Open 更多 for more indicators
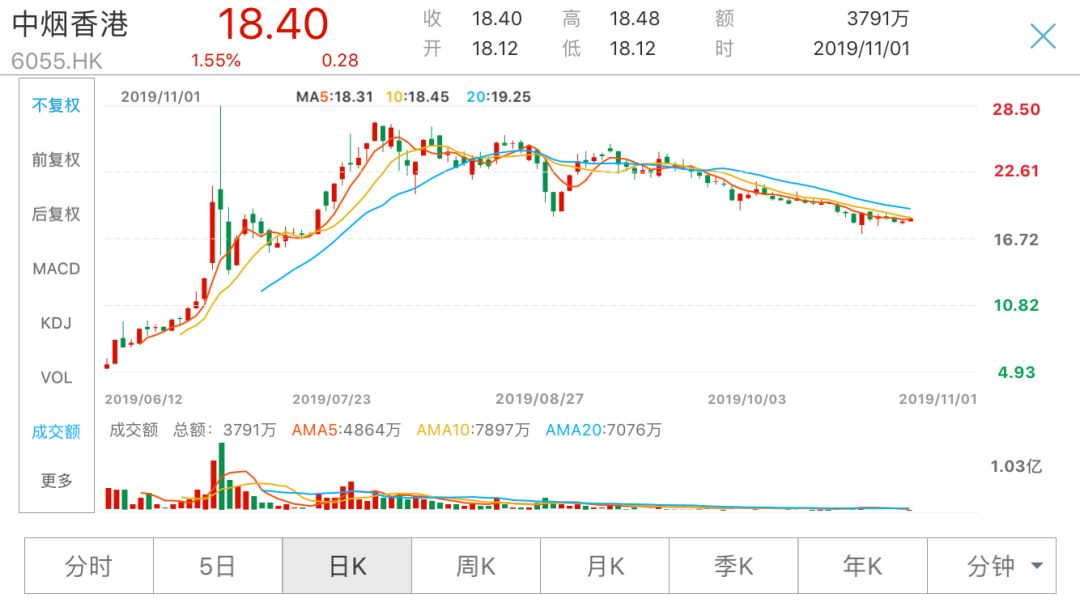The image size is (1080, 607). tap(57, 481)
